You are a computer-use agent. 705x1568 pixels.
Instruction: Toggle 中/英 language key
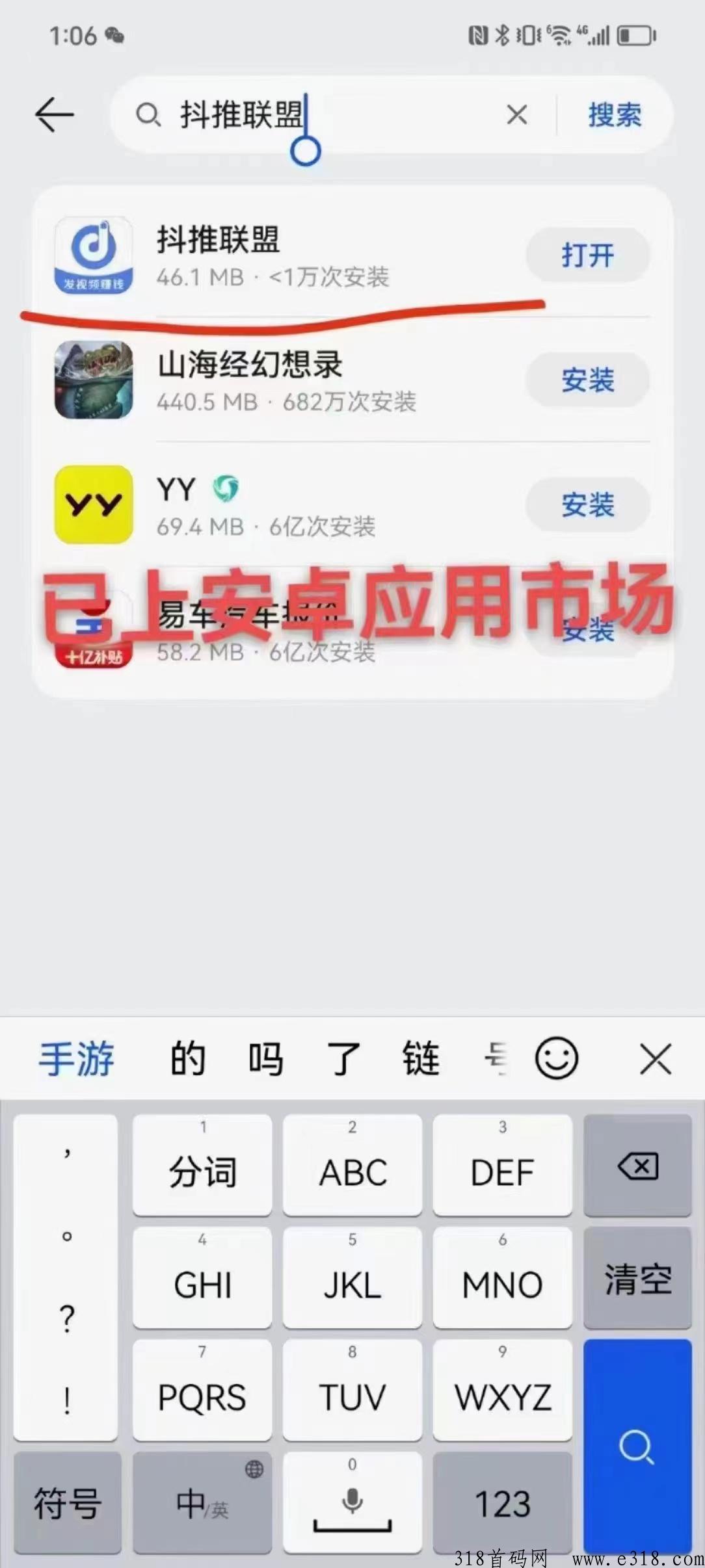[x=202, y=1503]
